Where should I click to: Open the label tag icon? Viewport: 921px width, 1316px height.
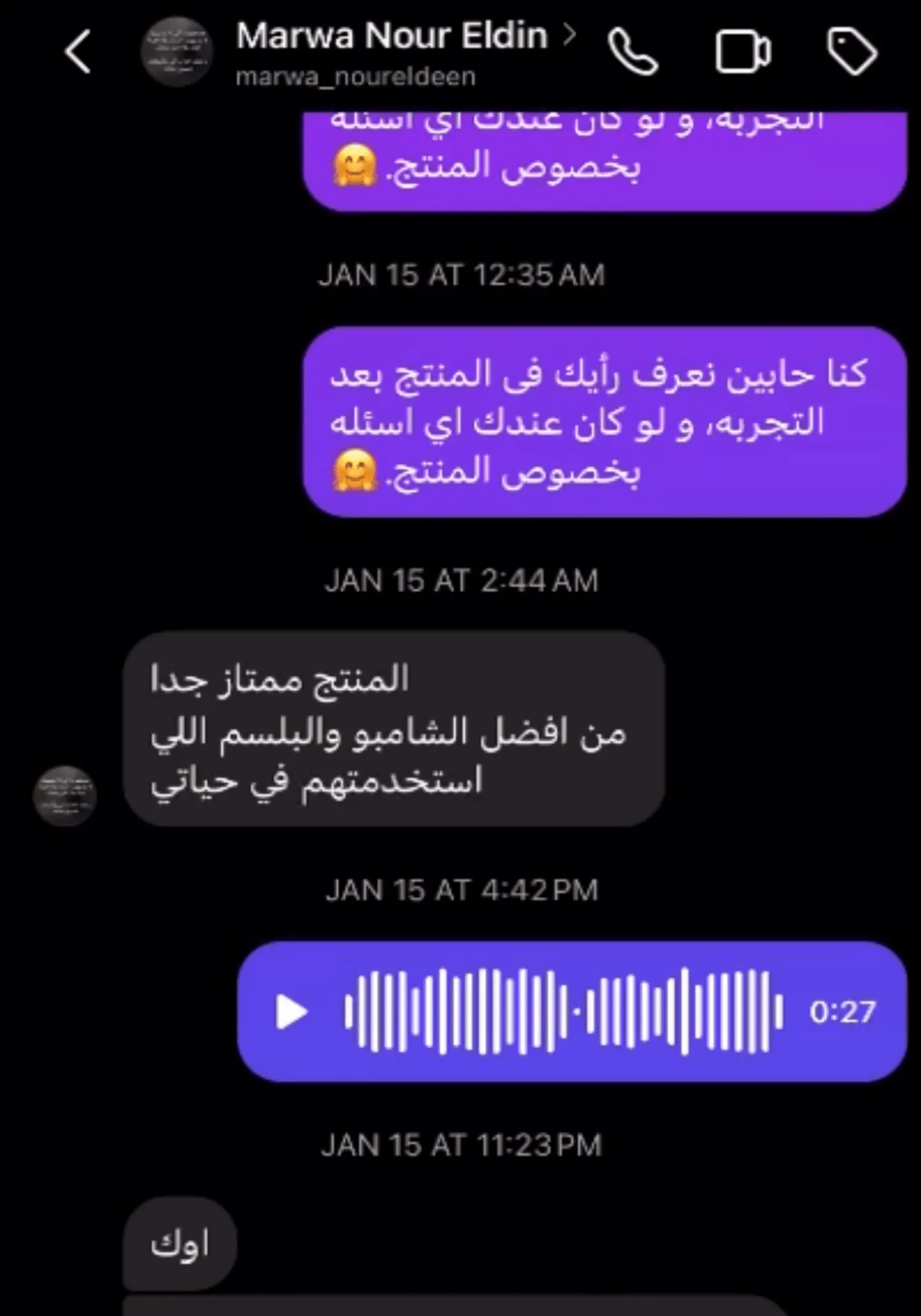click(852, 52)
